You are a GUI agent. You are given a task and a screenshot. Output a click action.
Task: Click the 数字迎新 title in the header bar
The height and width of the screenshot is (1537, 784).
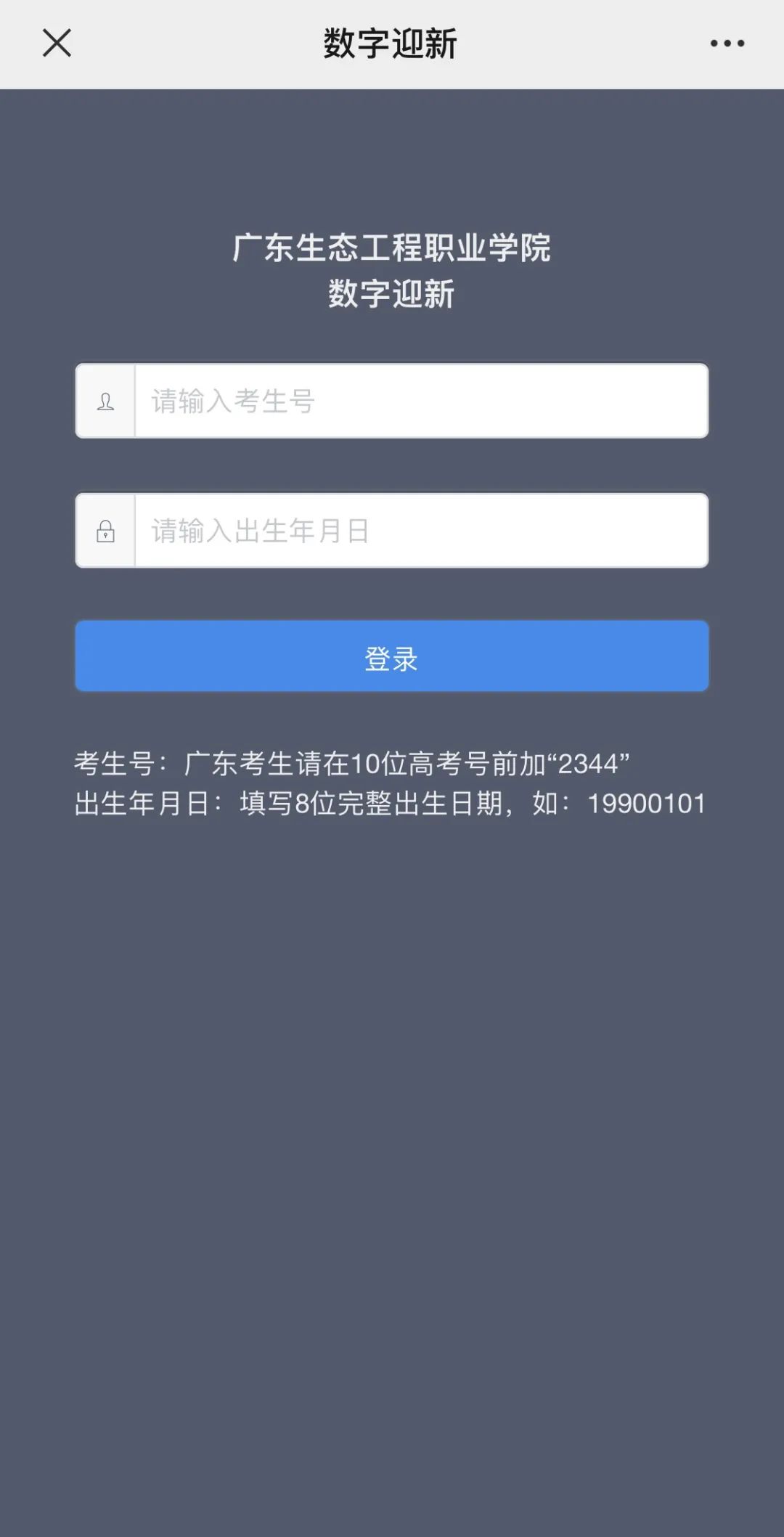click(x=392, y=41)
